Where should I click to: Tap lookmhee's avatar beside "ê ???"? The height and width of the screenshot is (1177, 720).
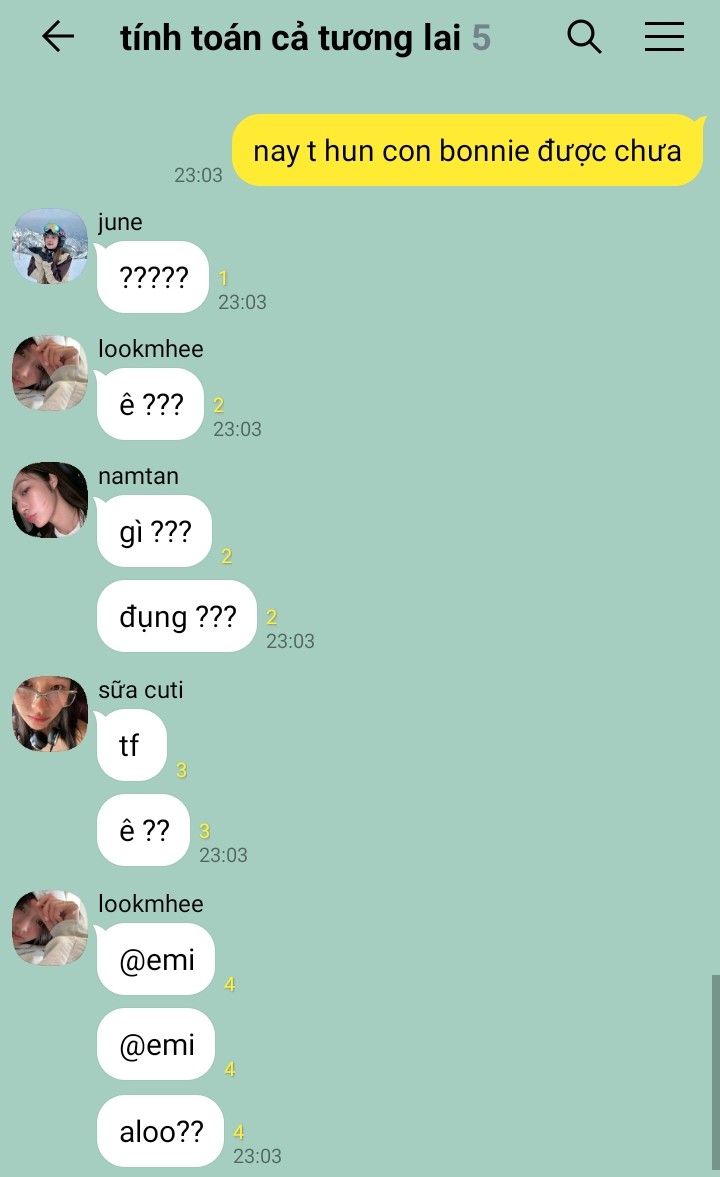coord(50,373)
